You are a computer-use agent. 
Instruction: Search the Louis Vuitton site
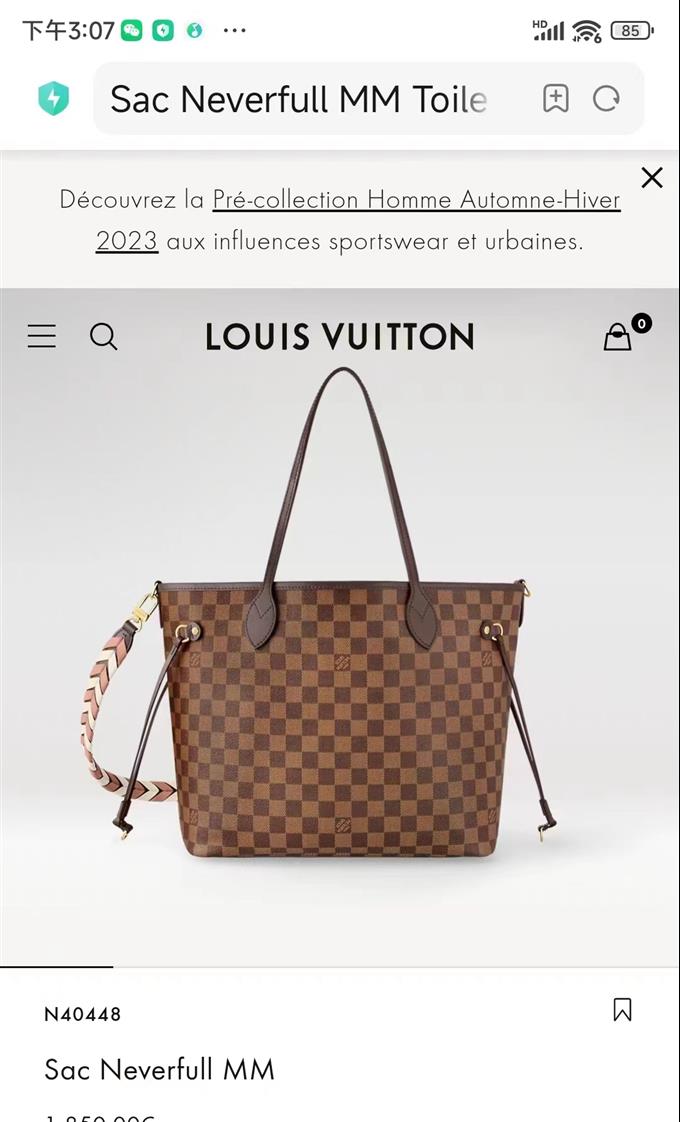click(104, 336)
